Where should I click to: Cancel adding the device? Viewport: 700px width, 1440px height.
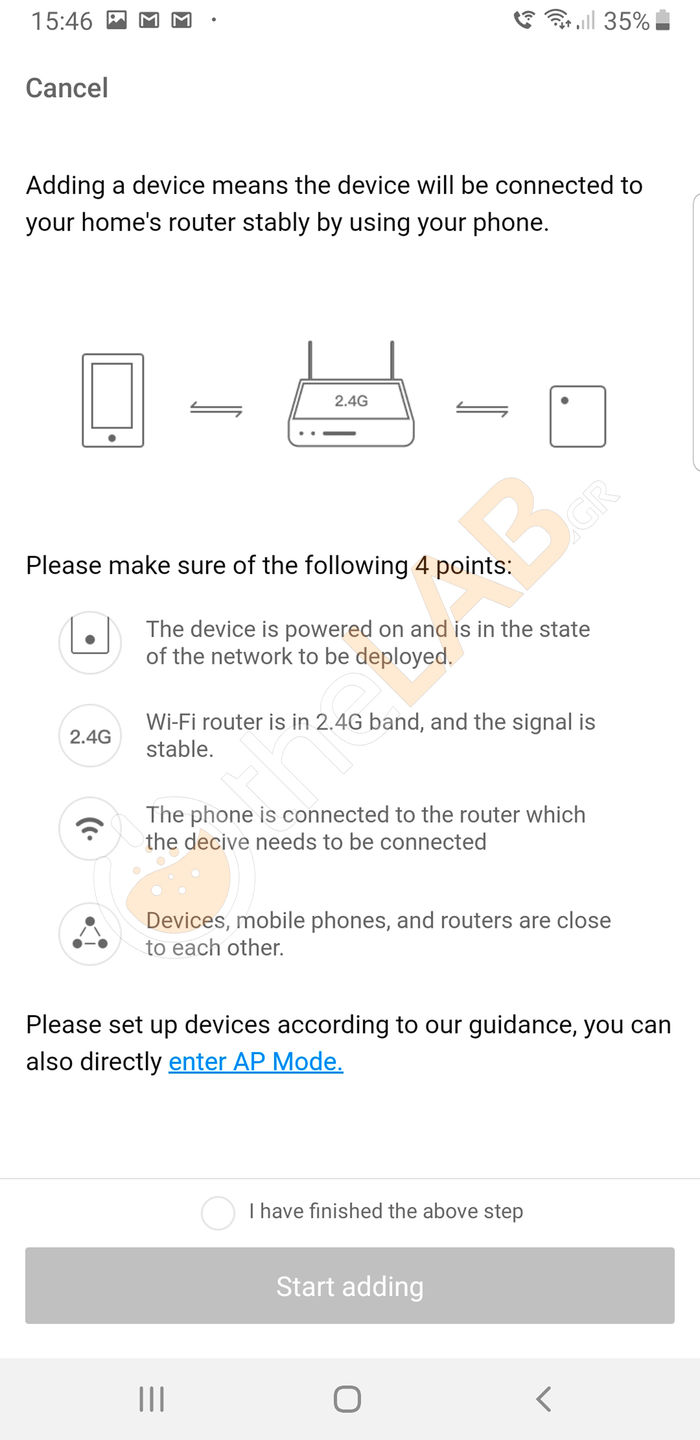point(66,88)
